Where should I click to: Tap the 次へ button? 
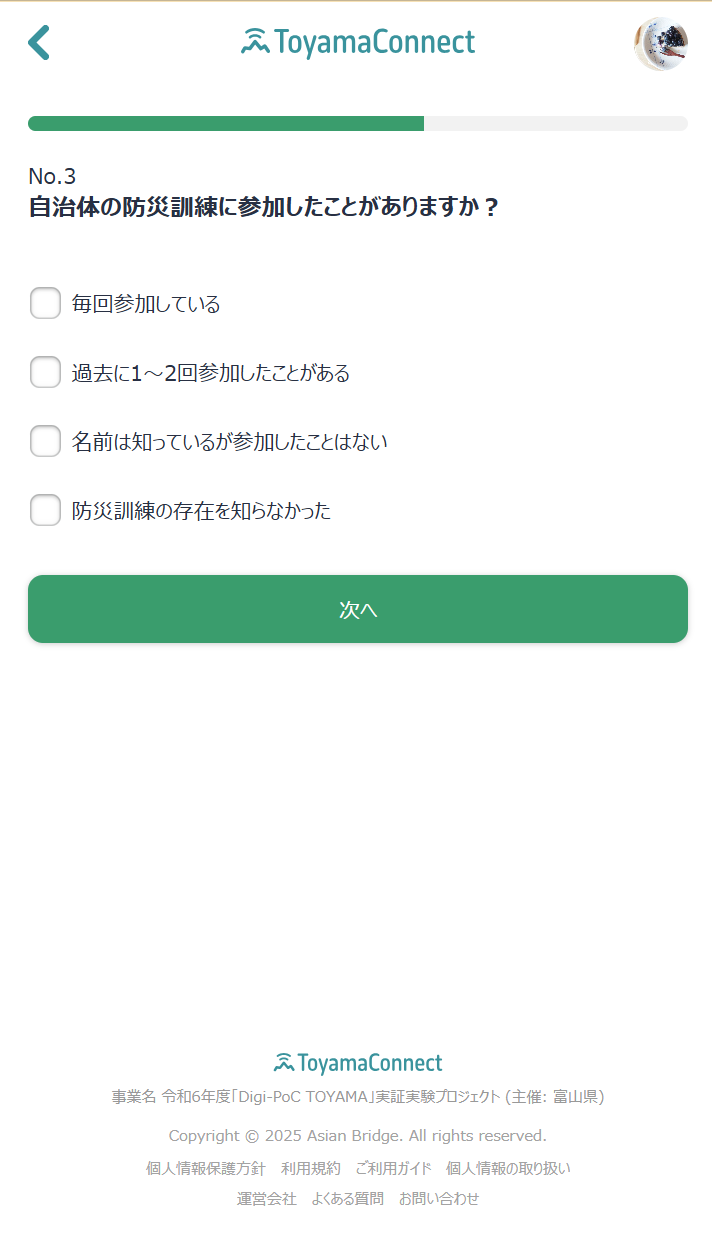coord(357,609)
